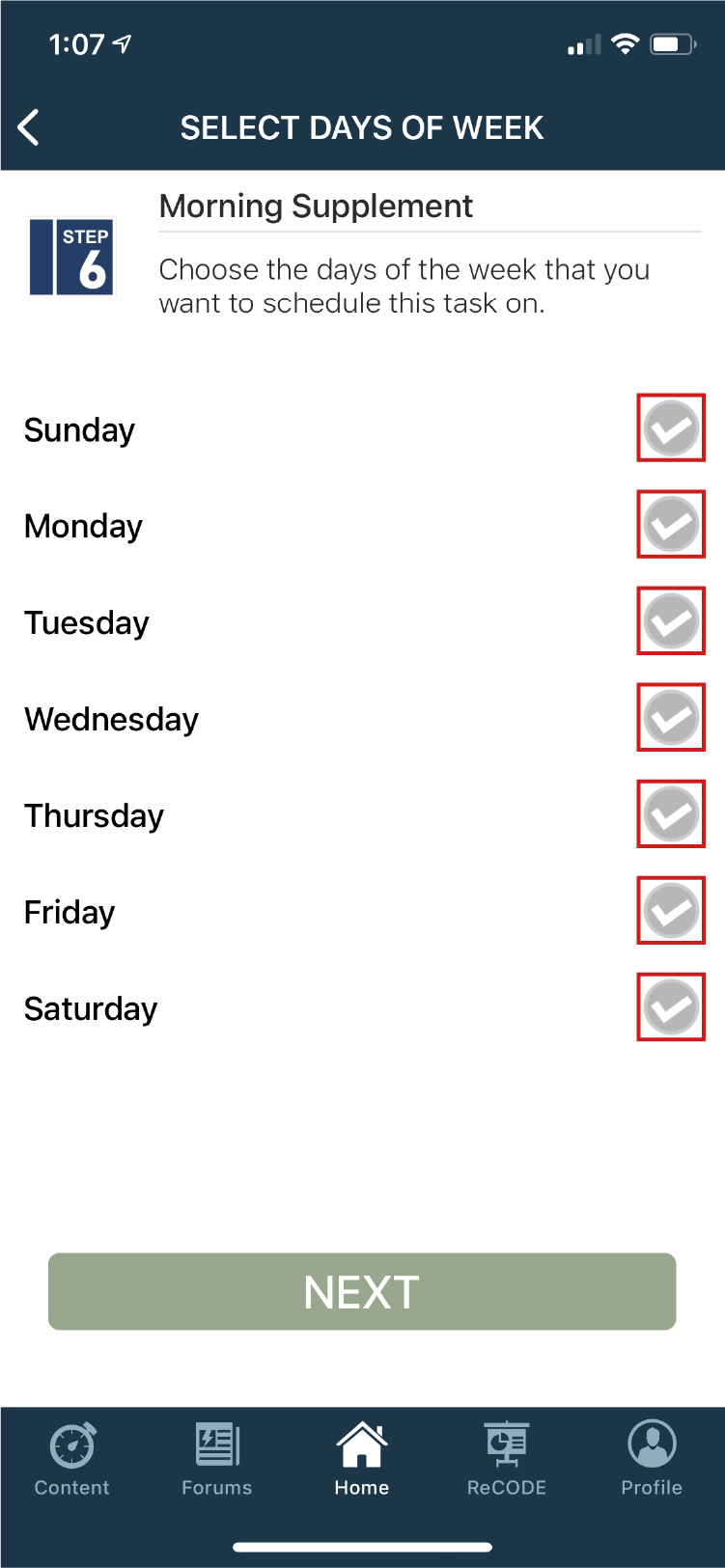Mark Wednesday as a scheduled day

pyautogui.click(x=671, y=718)
